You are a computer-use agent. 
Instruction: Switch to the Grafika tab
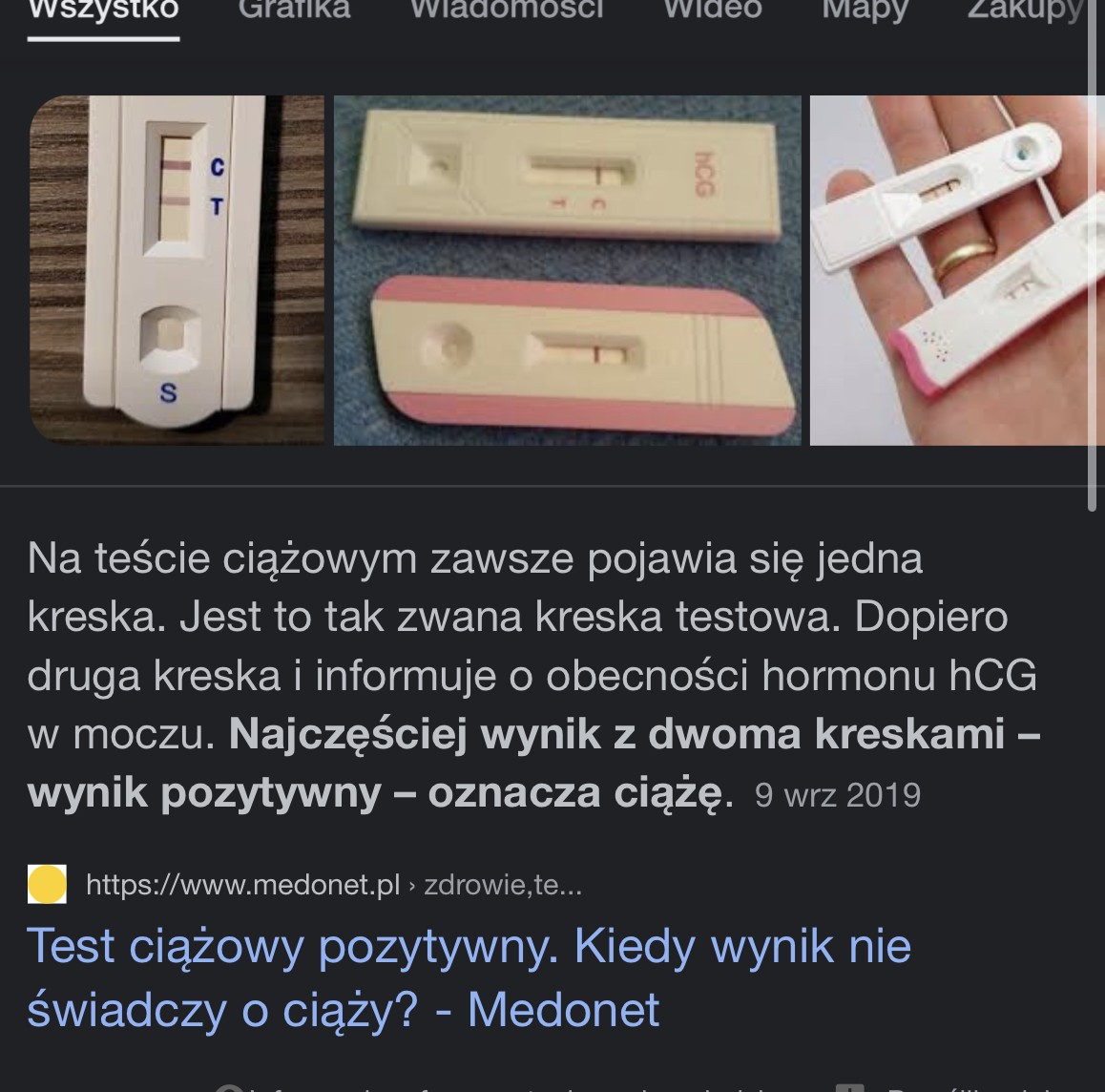(294, 10)
